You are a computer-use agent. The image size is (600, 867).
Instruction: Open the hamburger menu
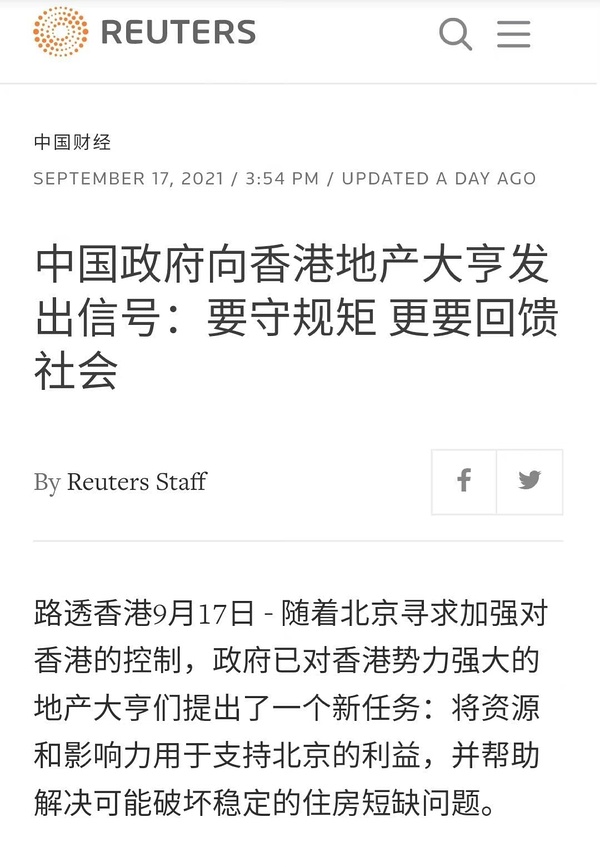514,35
